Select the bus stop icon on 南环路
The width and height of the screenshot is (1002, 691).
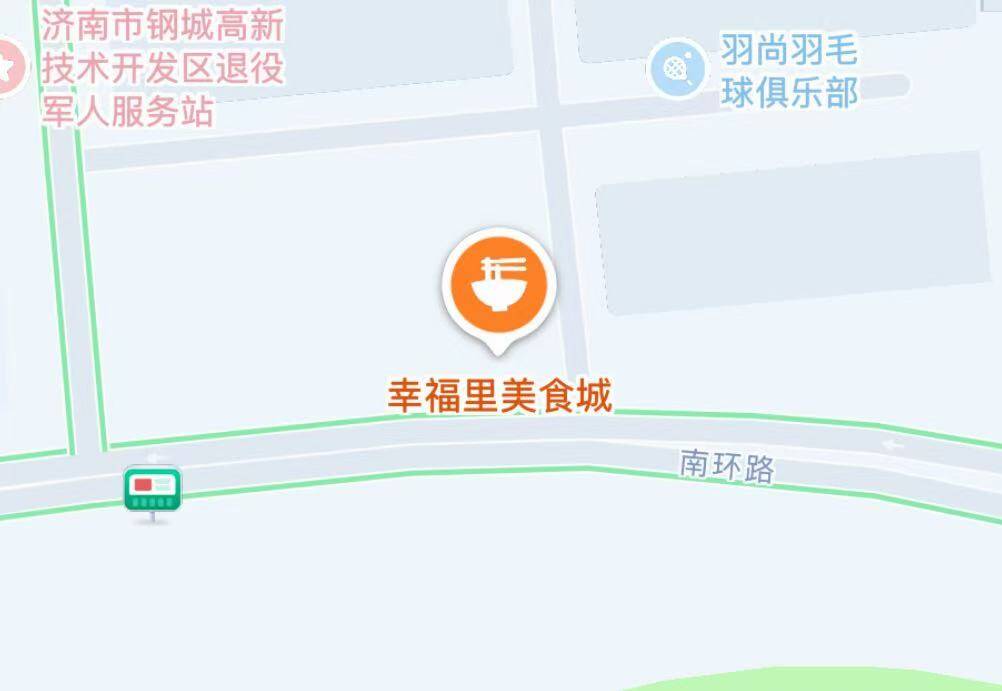[152, 490]
